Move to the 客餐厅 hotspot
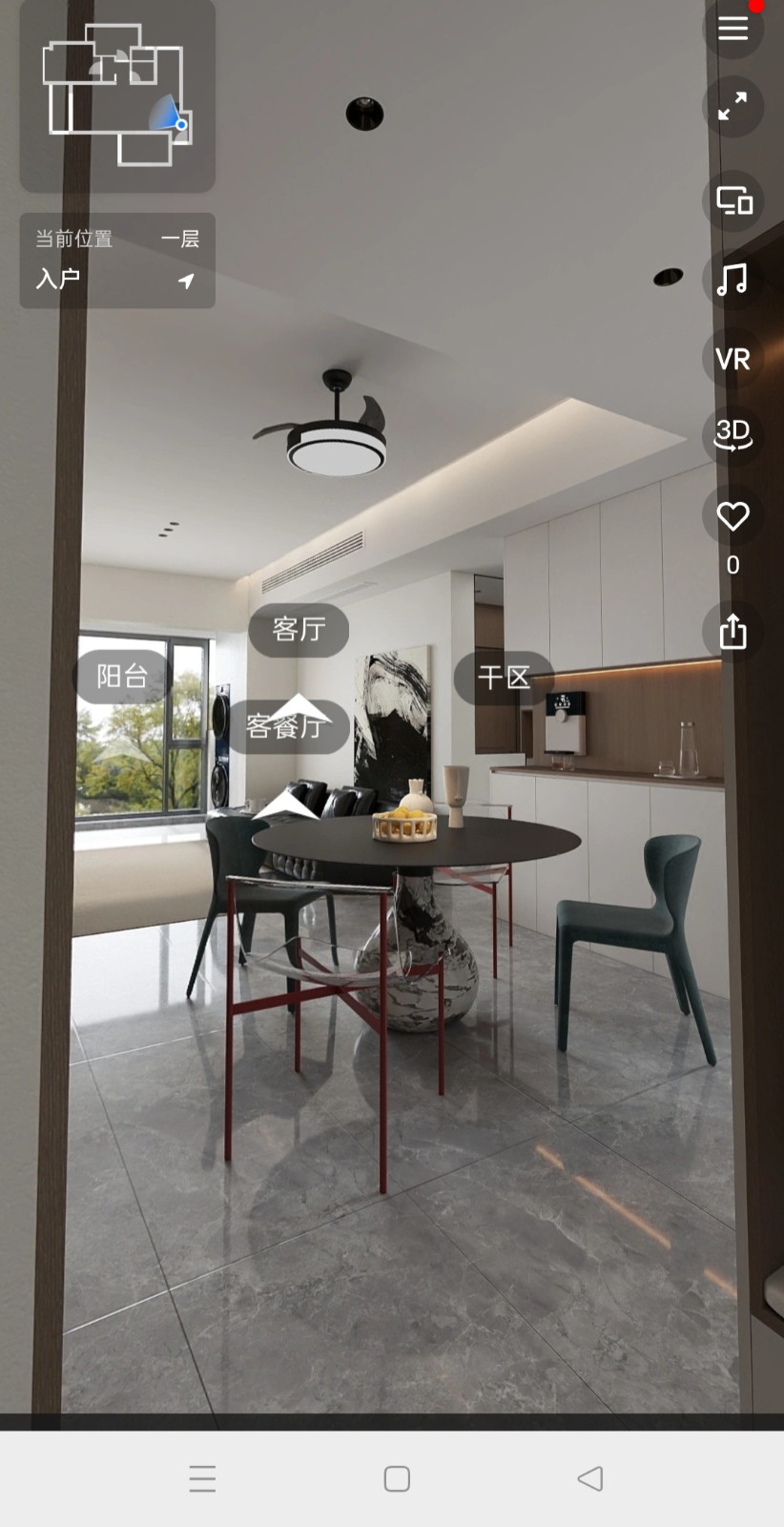Screen dimensions: 784x1527 (x=285, y=727)
